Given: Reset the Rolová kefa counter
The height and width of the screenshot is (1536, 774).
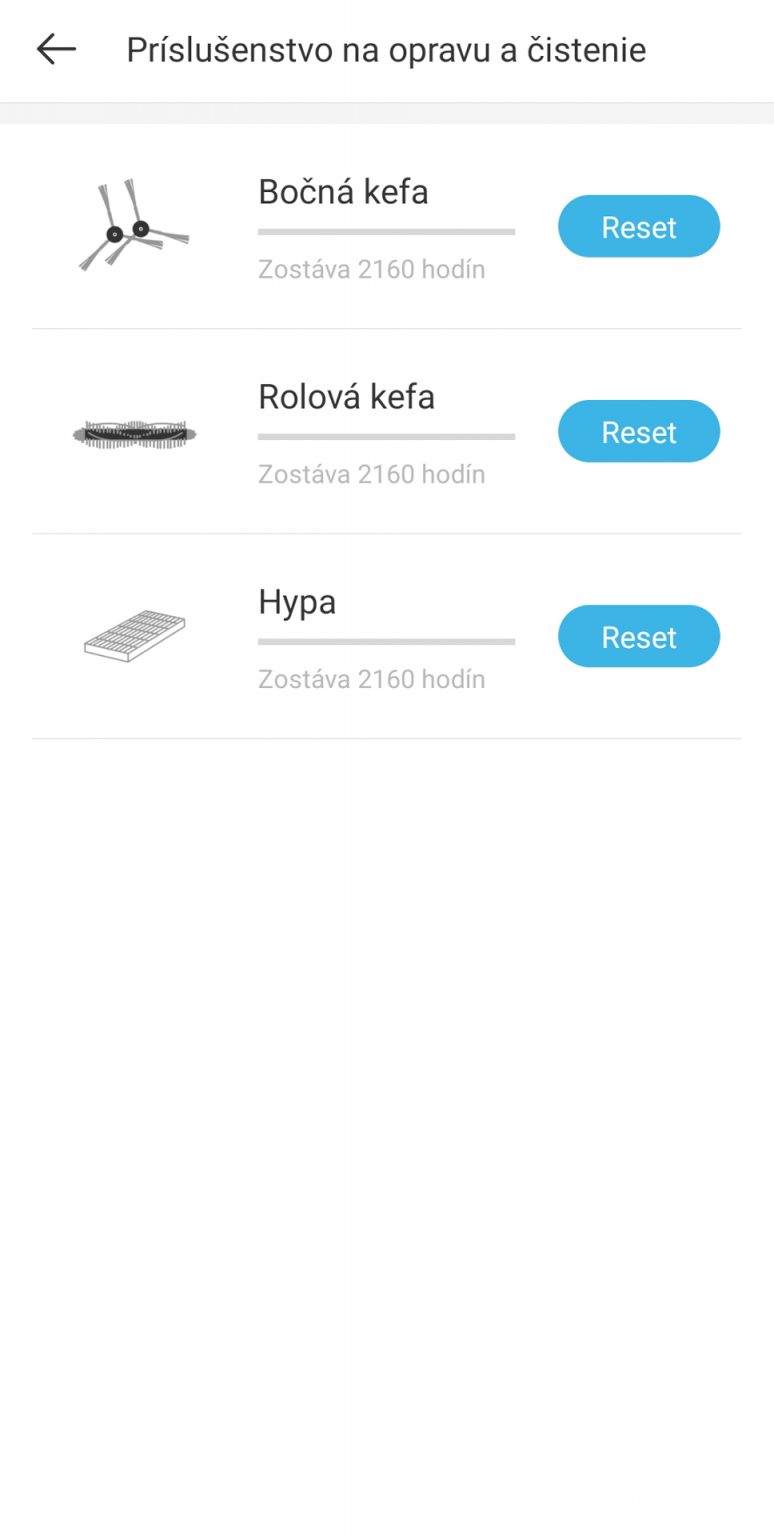Looking at the screenshot, I should [639, 431].
